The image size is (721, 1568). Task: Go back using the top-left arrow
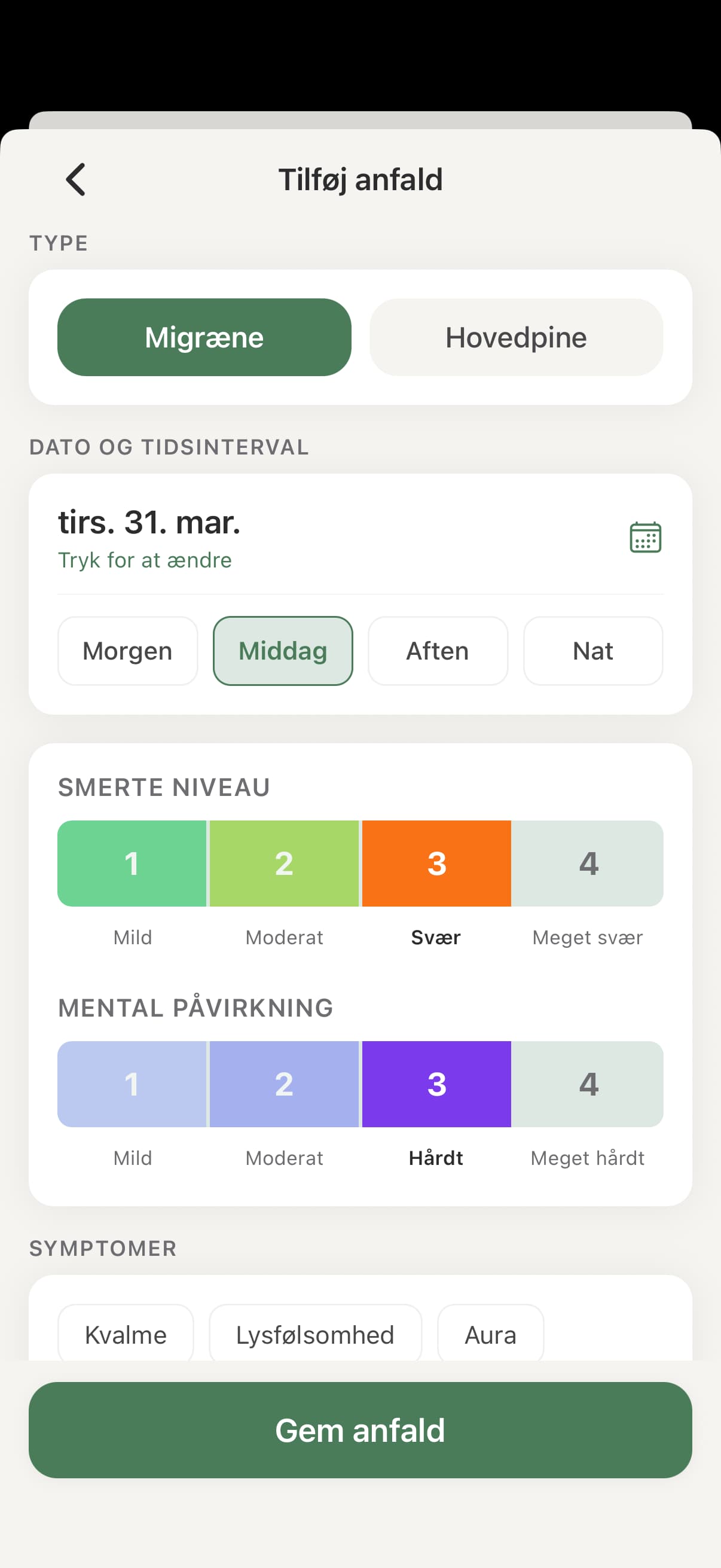click(75, 179)
